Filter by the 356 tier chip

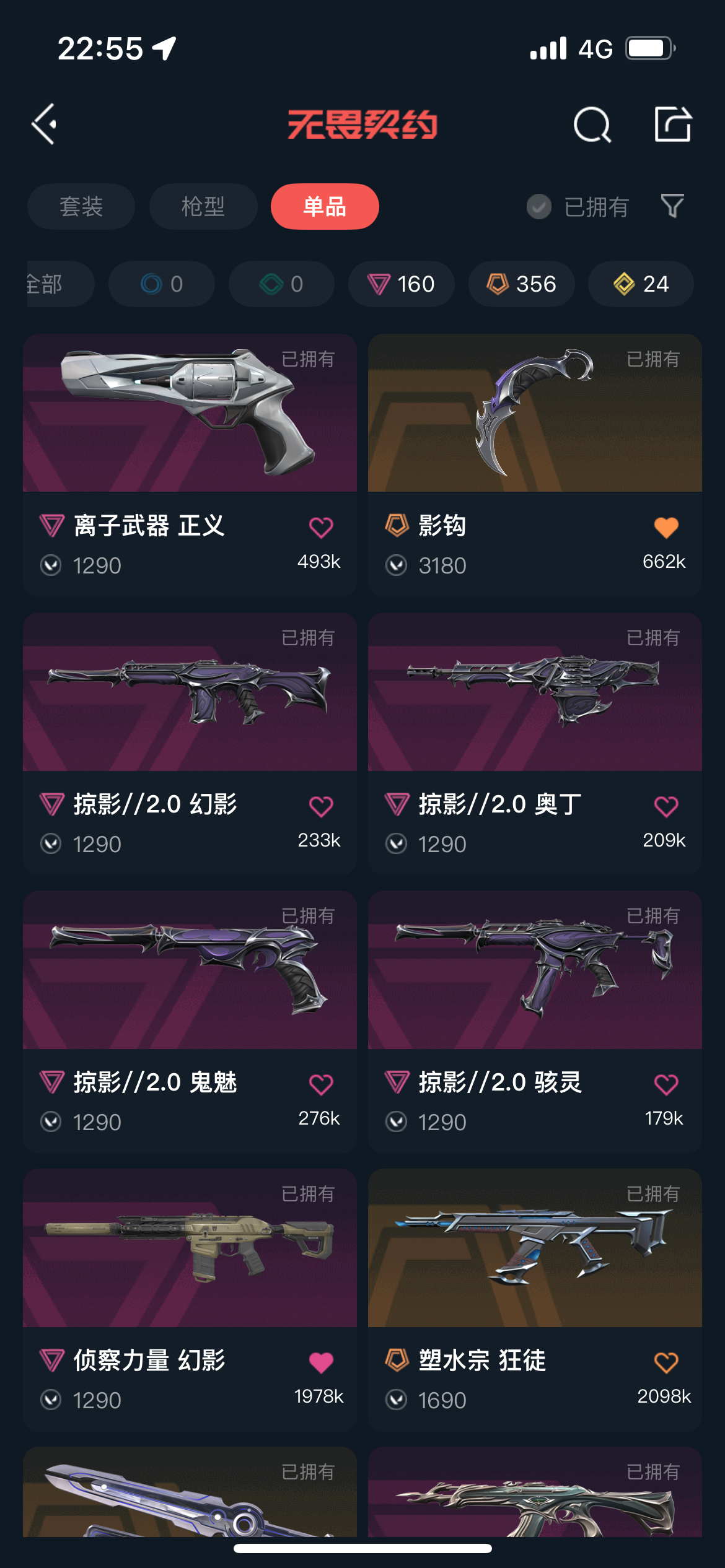pyautogui.click(x=521, y=284)
